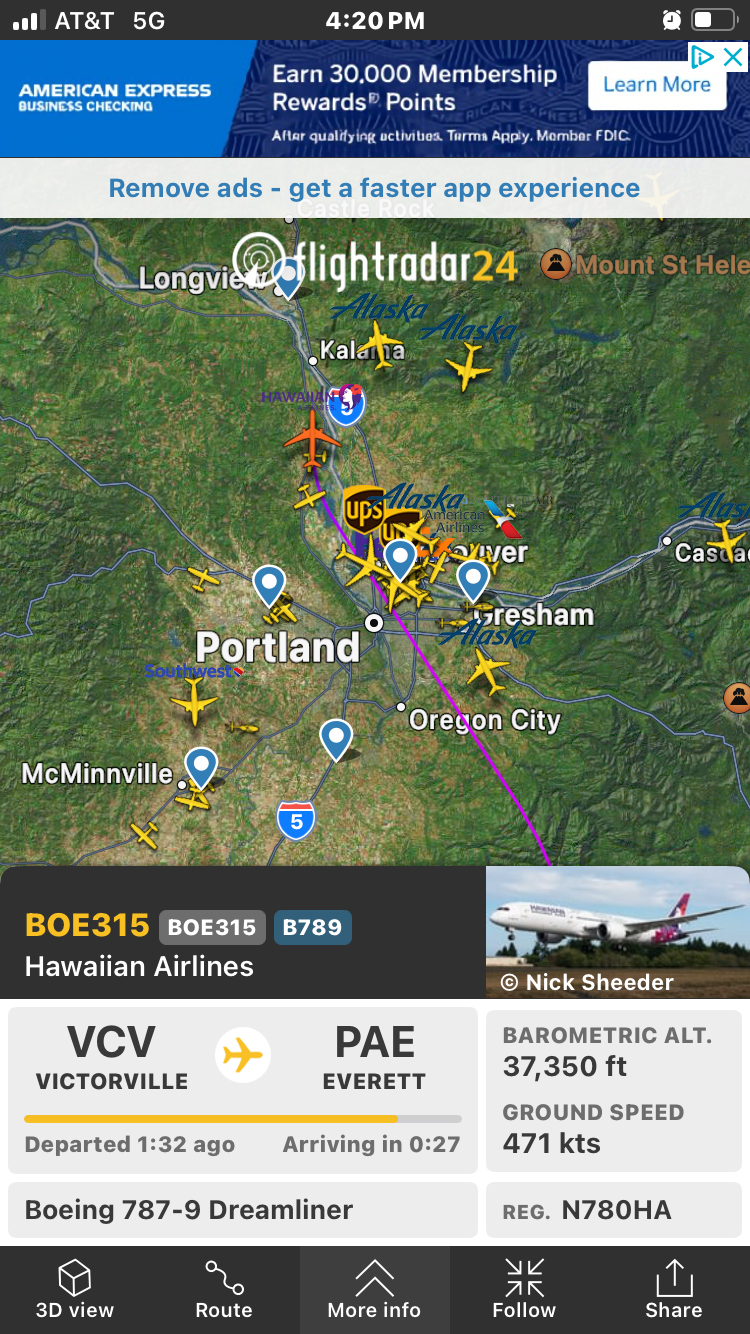This screenshot has width=750, height=1334.
Task: Open the 3D view
Action: [75, 1289]
